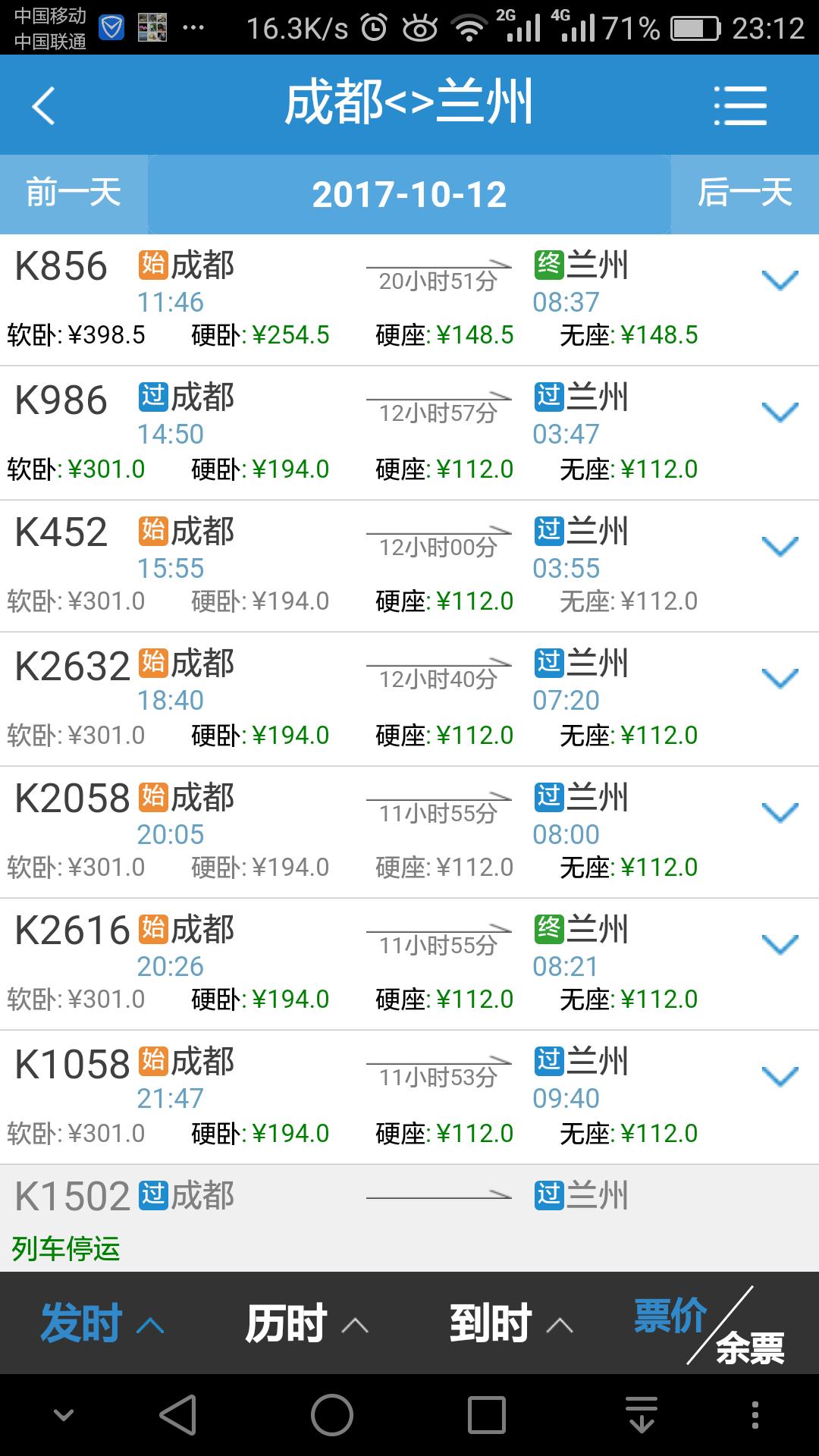Switch to the previous day (前一天)
The height and width of the screenshot is (1456, 819).
coord(74,193)
